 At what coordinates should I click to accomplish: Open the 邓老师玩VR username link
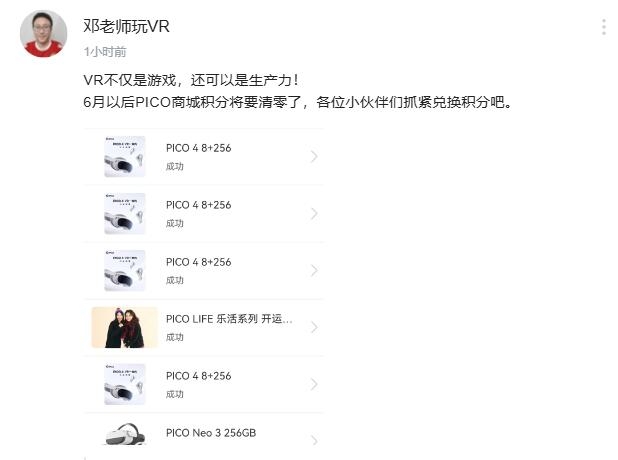pyautogui.click(x=126, y=27)
